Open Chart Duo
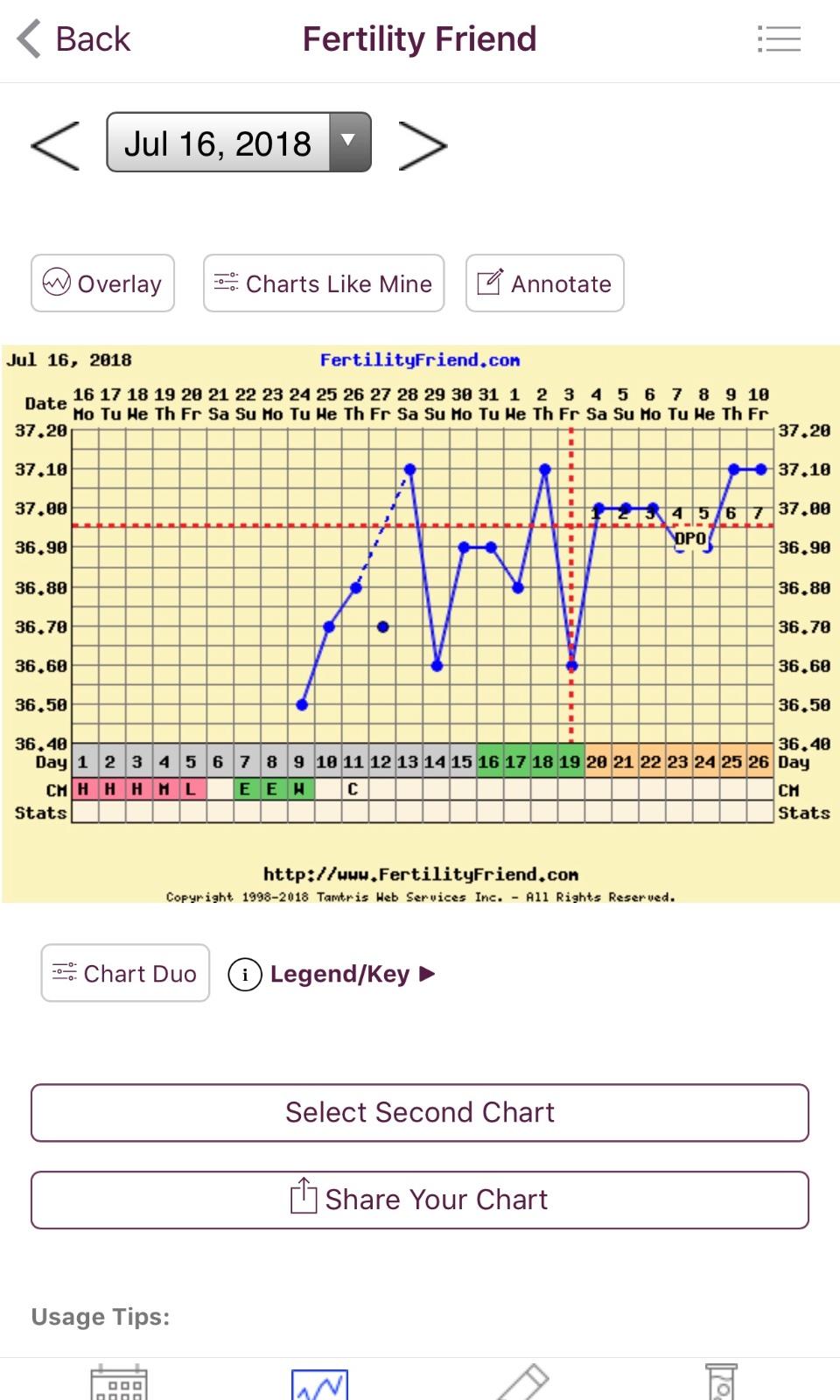Image resolution: width=840 pixels, height=1400 pixels. [125, 973]
